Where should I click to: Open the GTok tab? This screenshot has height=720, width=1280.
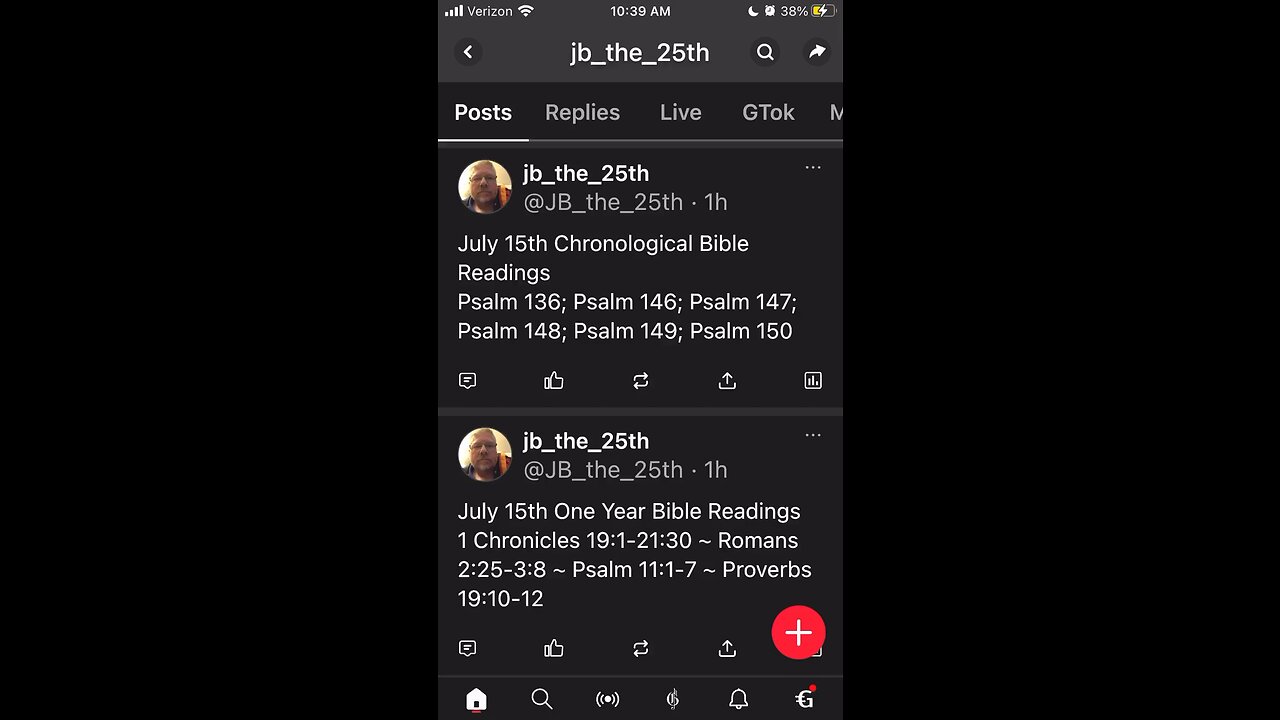(768, 113)
